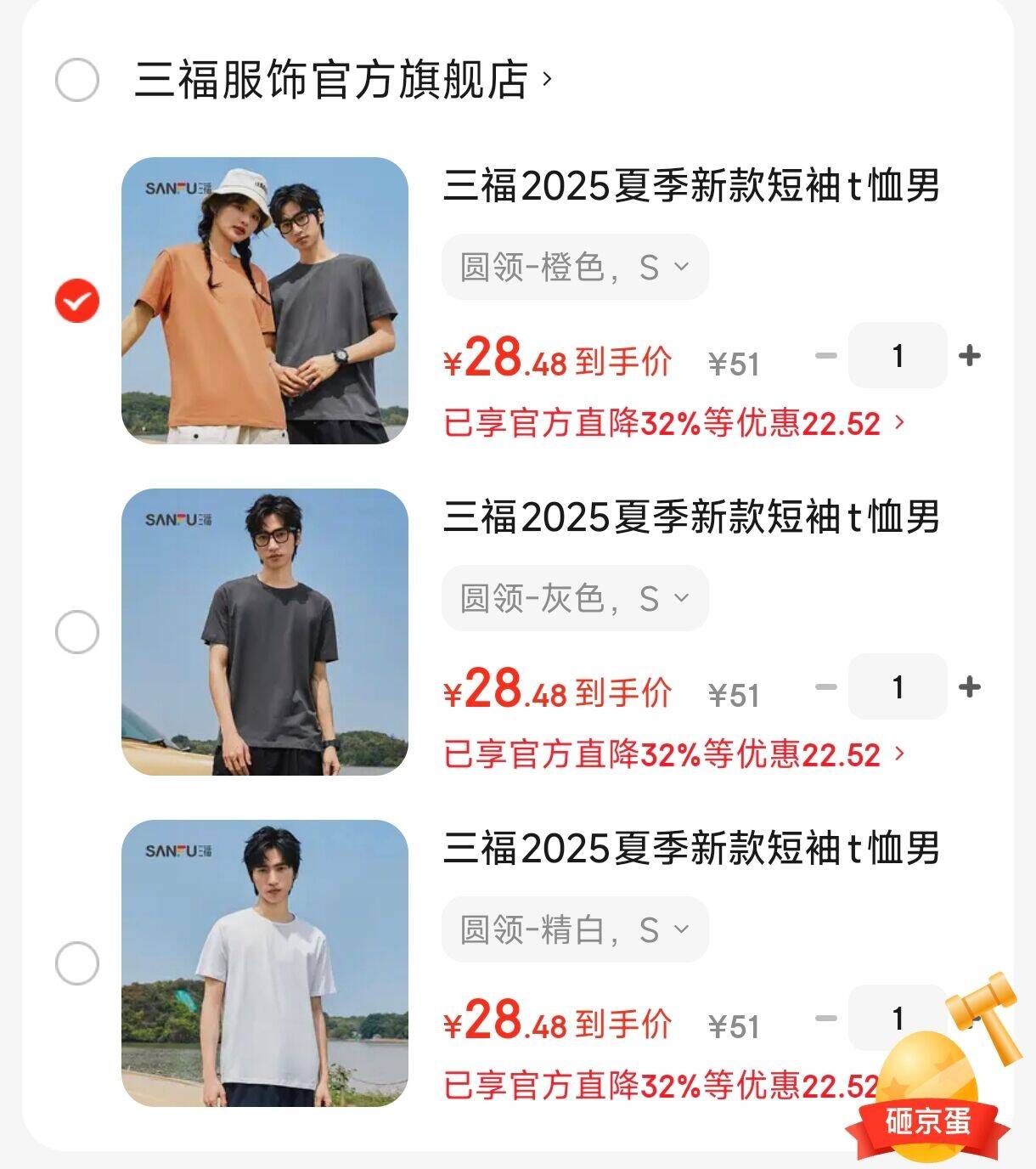
Task: Change the 圆领-灰色, S variant
Action: click(574, 598)
